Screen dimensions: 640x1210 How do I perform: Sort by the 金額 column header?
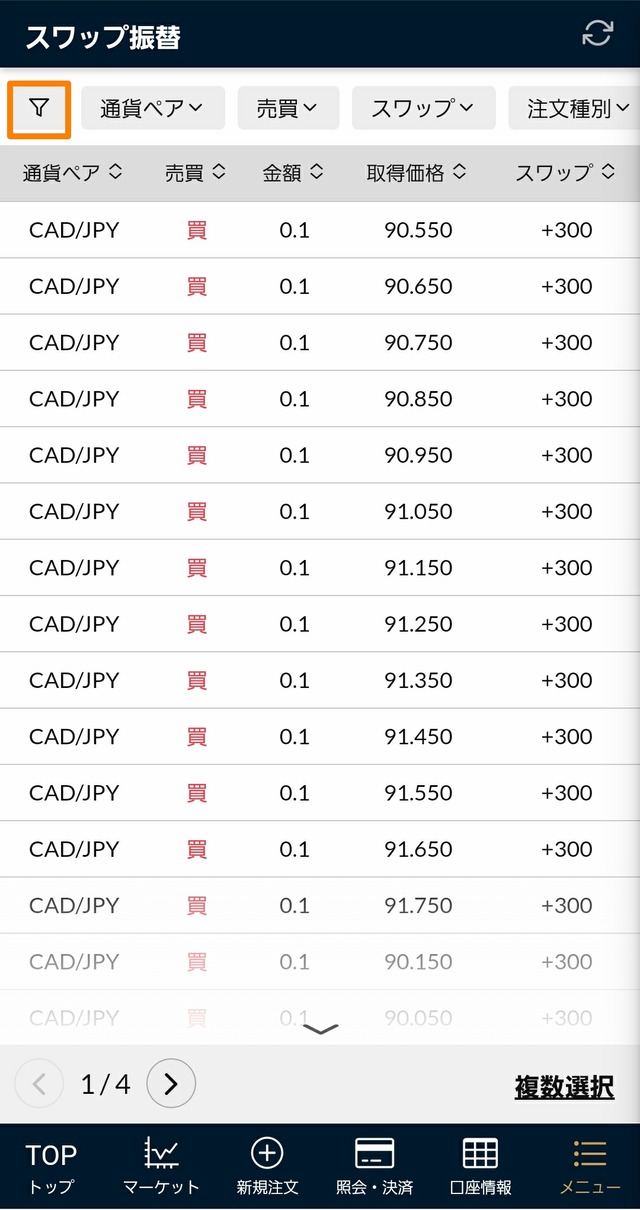click(293, 173)
